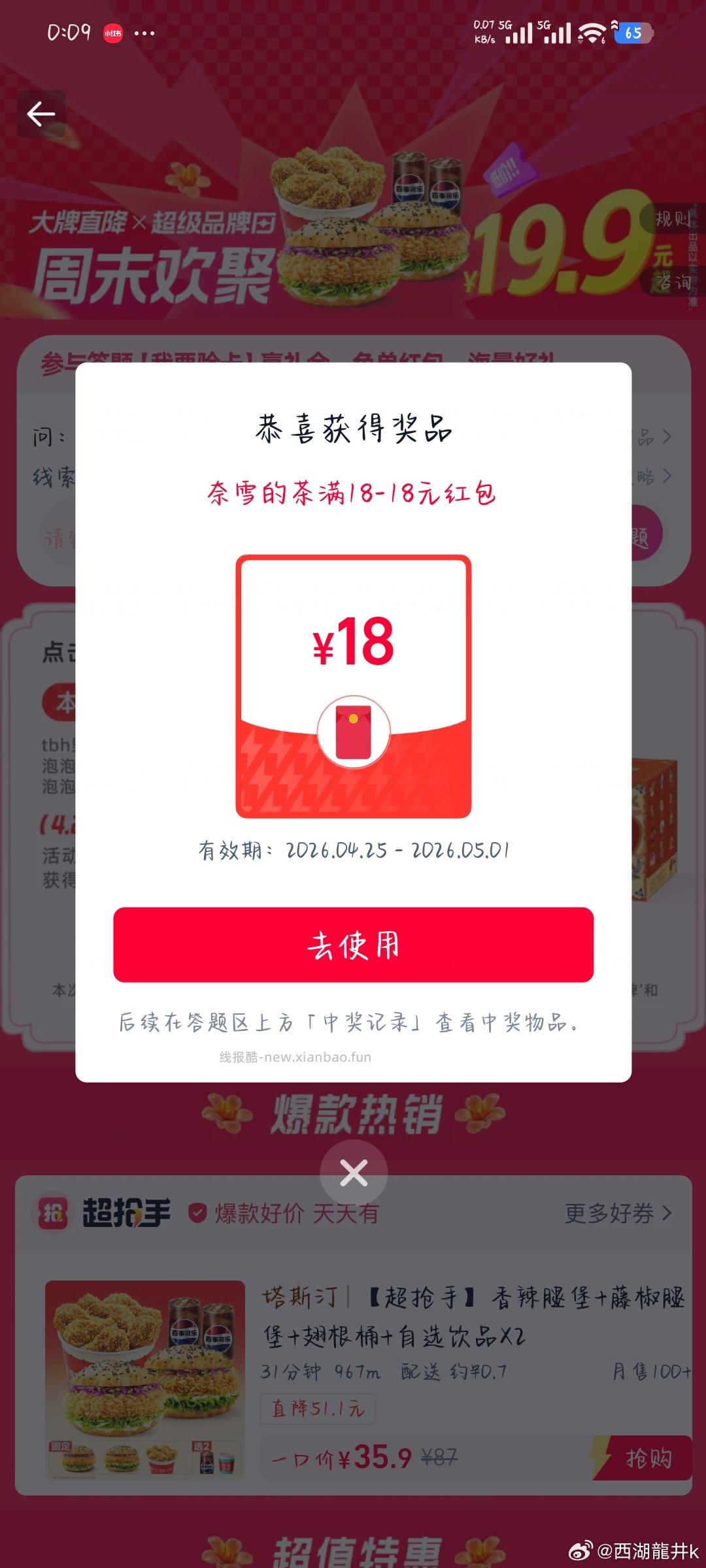This screenshot has width=706, height=1568.
Task: Dismiss the prize popup with the X
Action: click(353, 1171)
